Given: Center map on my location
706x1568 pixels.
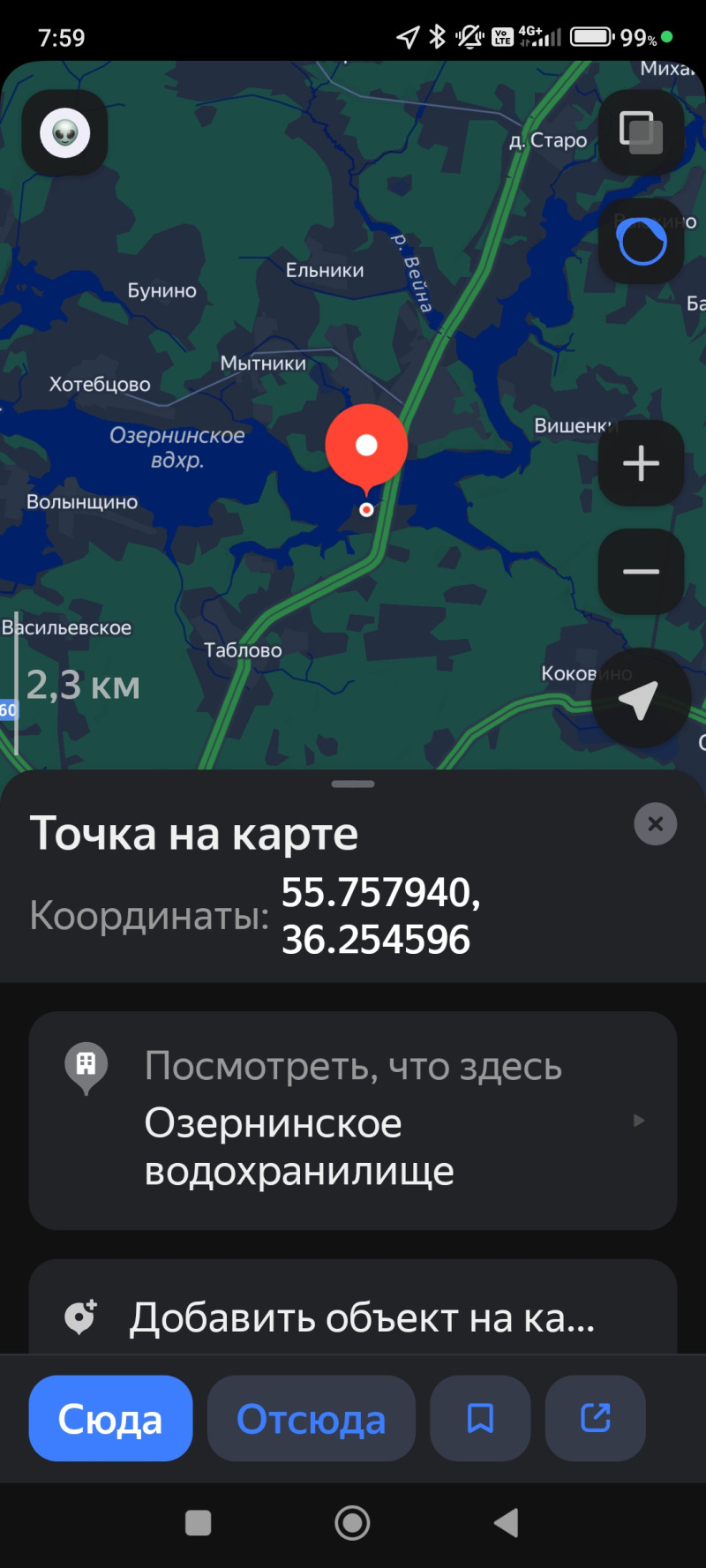Looking at the screenshot, I should pos(640,699).
